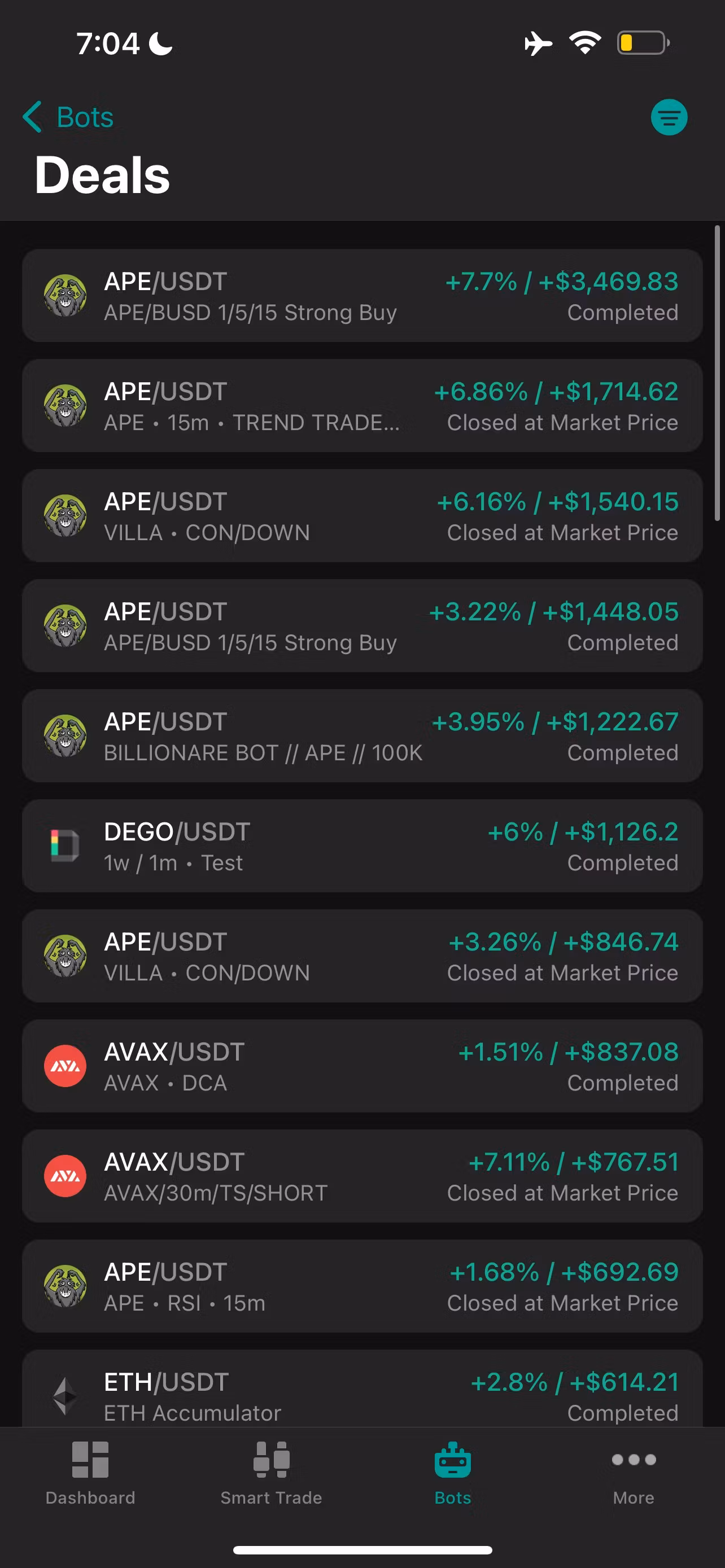Go to the Smart Trade tab
The width and height of the screenshot is (725, 1568).
point(272,1473)
